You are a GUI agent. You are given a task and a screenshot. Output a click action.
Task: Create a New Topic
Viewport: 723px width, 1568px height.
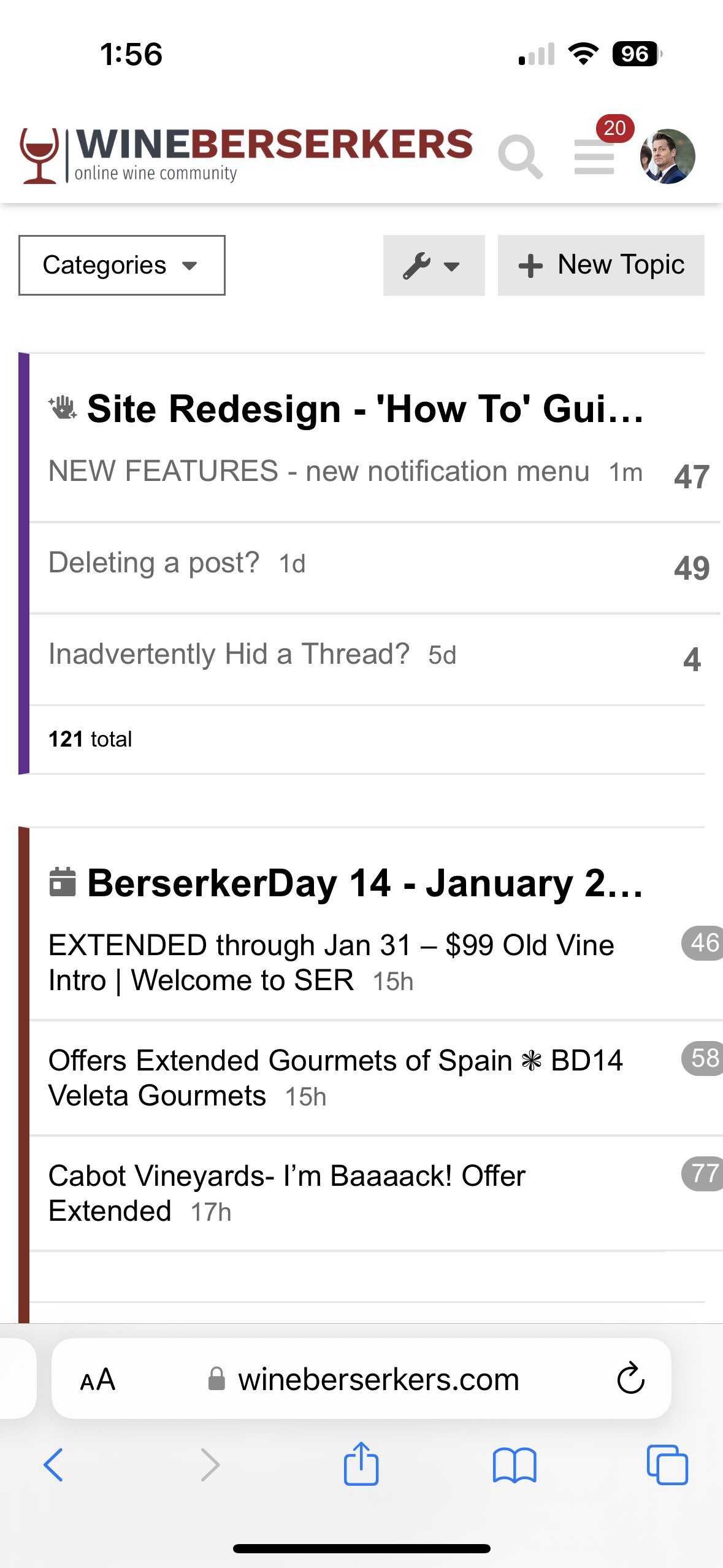[x=601, y=265]
